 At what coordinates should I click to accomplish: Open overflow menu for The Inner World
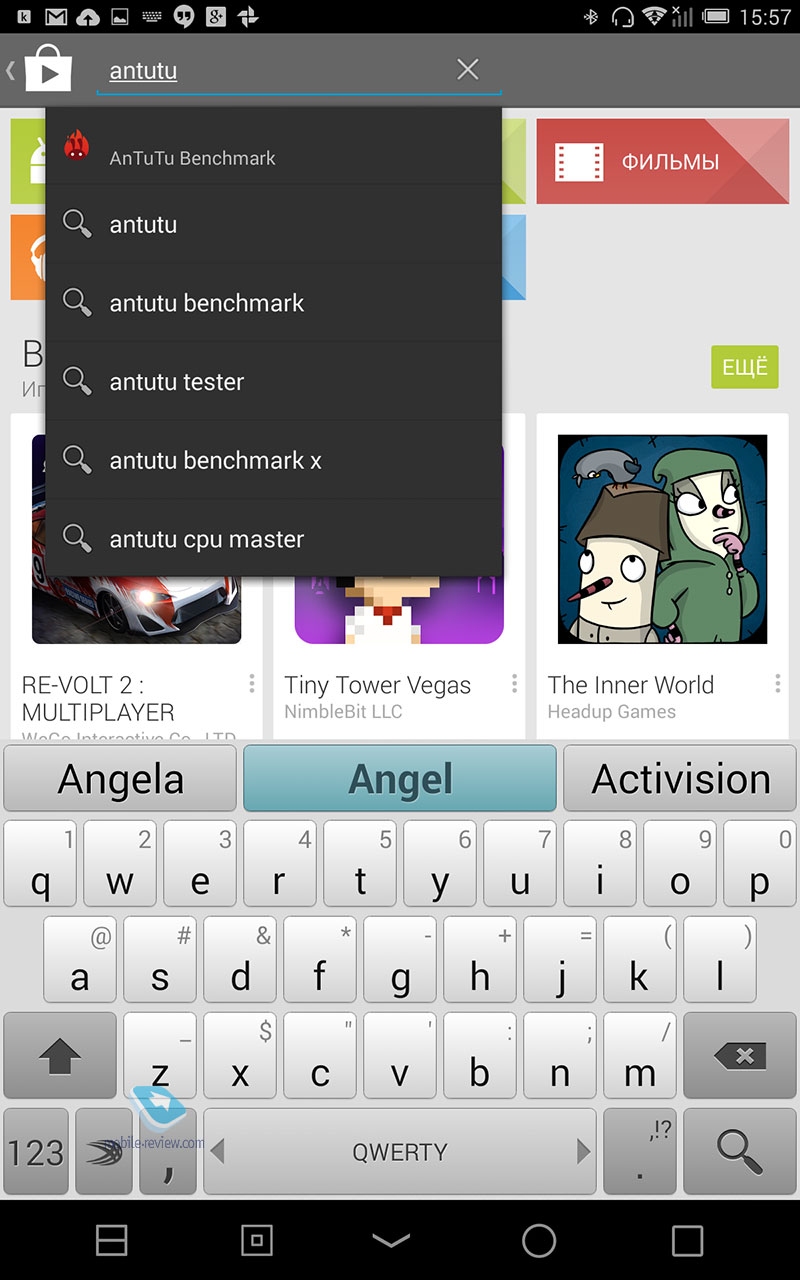pyautogui.click(x=777, y=683)
